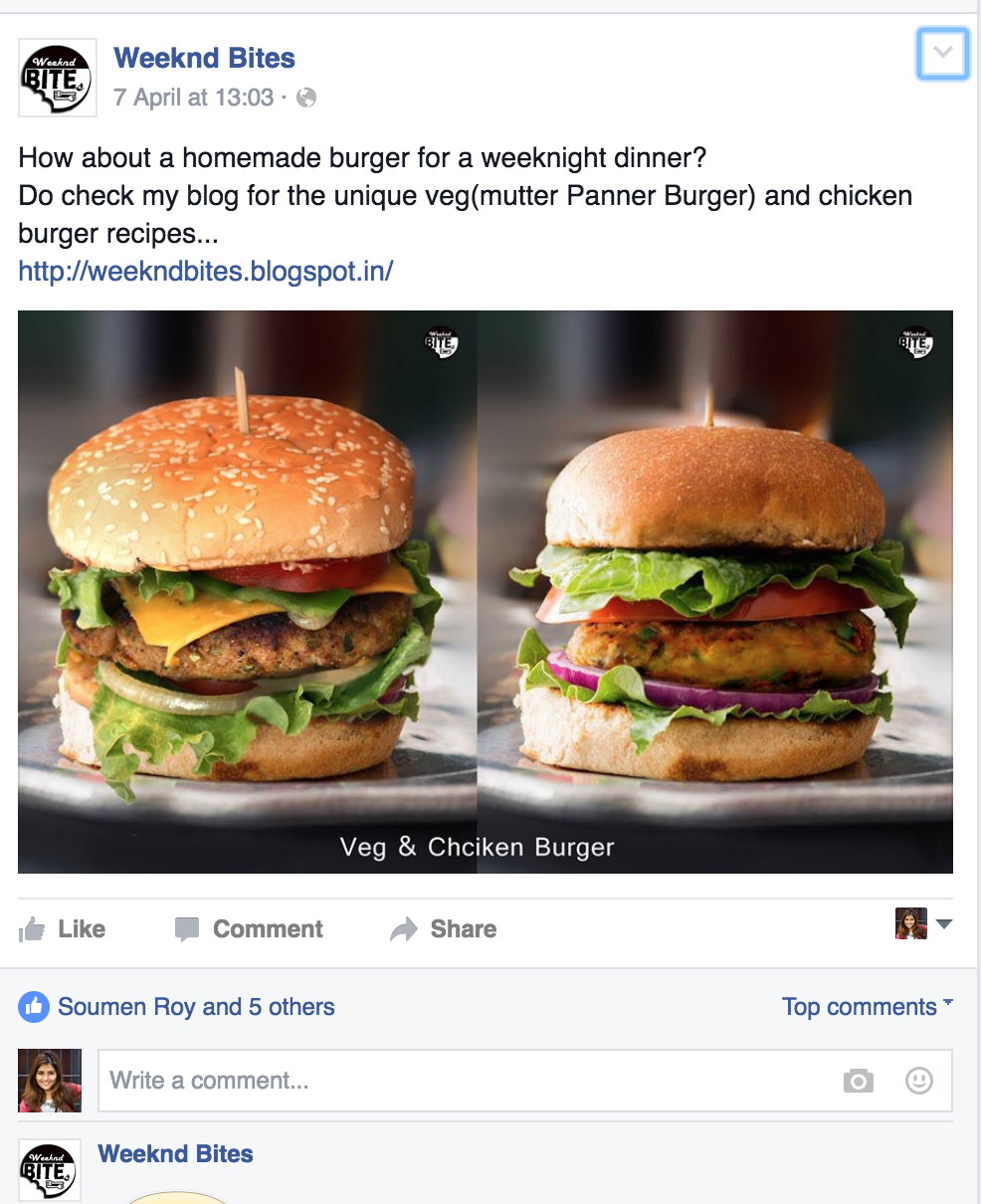Open the post options dropdown arrow
This screenshot has width=981, height=1204.
pos(942,54)
